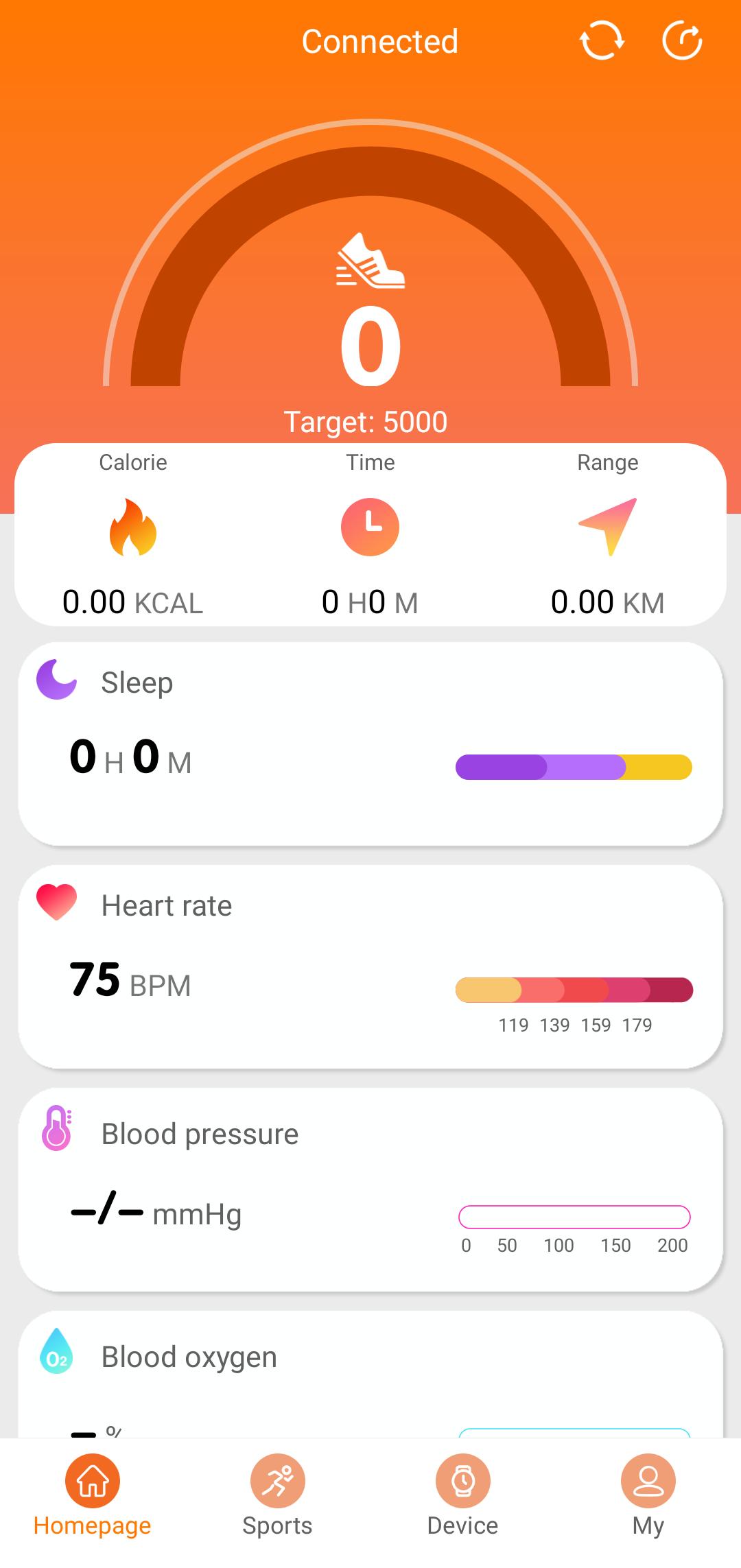Screen dimensions: 741x1568
Task: Open the Heart rate card
Action: click(x=370, y=966)
